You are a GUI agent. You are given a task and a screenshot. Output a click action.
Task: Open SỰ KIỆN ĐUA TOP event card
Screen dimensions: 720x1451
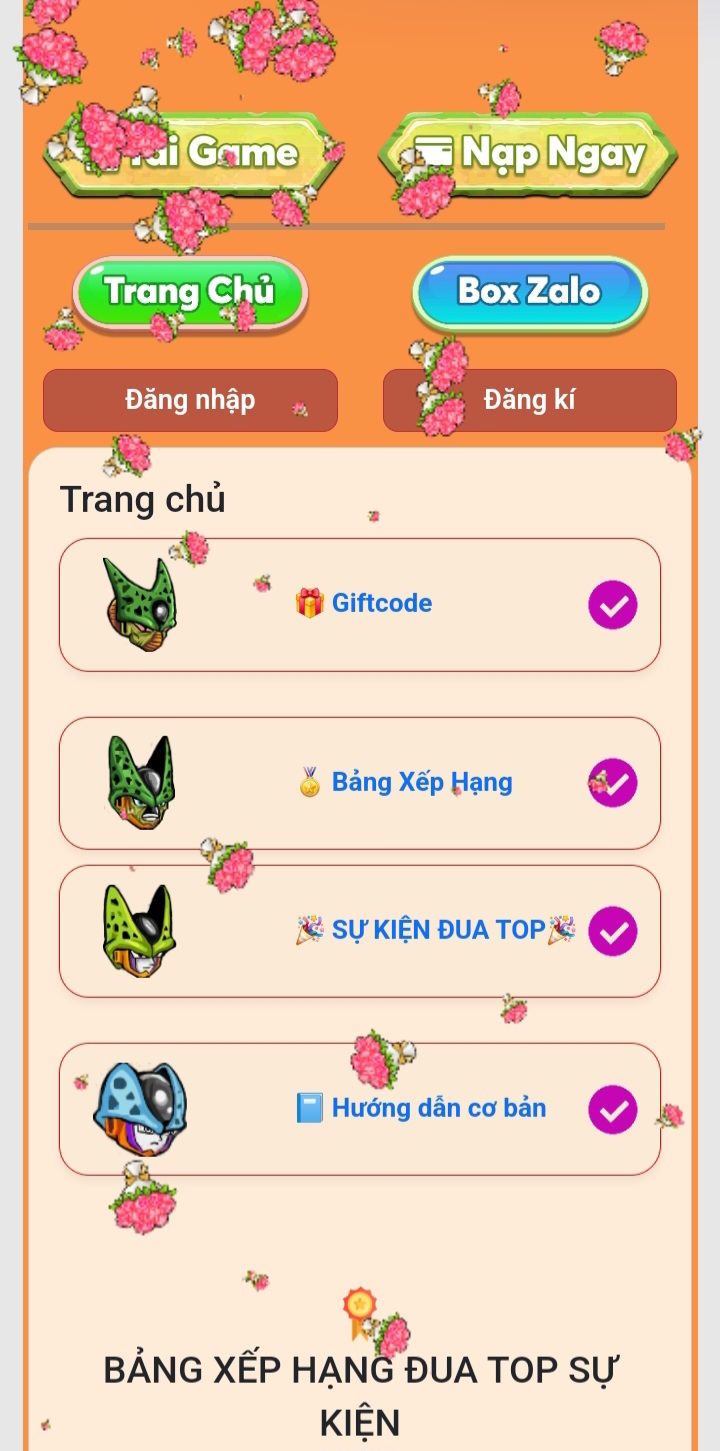[360, 931]
